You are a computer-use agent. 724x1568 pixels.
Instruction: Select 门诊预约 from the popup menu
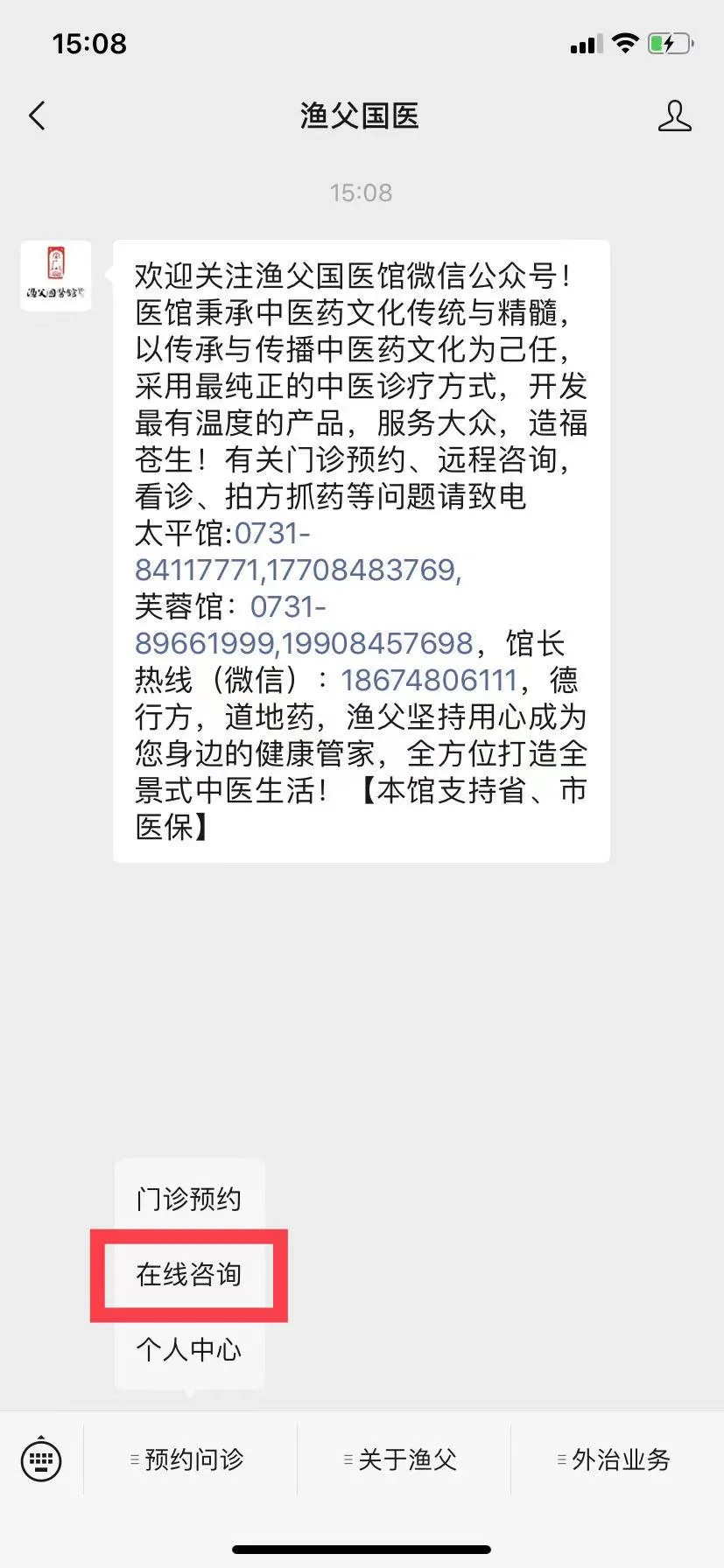click(189, 1198)
